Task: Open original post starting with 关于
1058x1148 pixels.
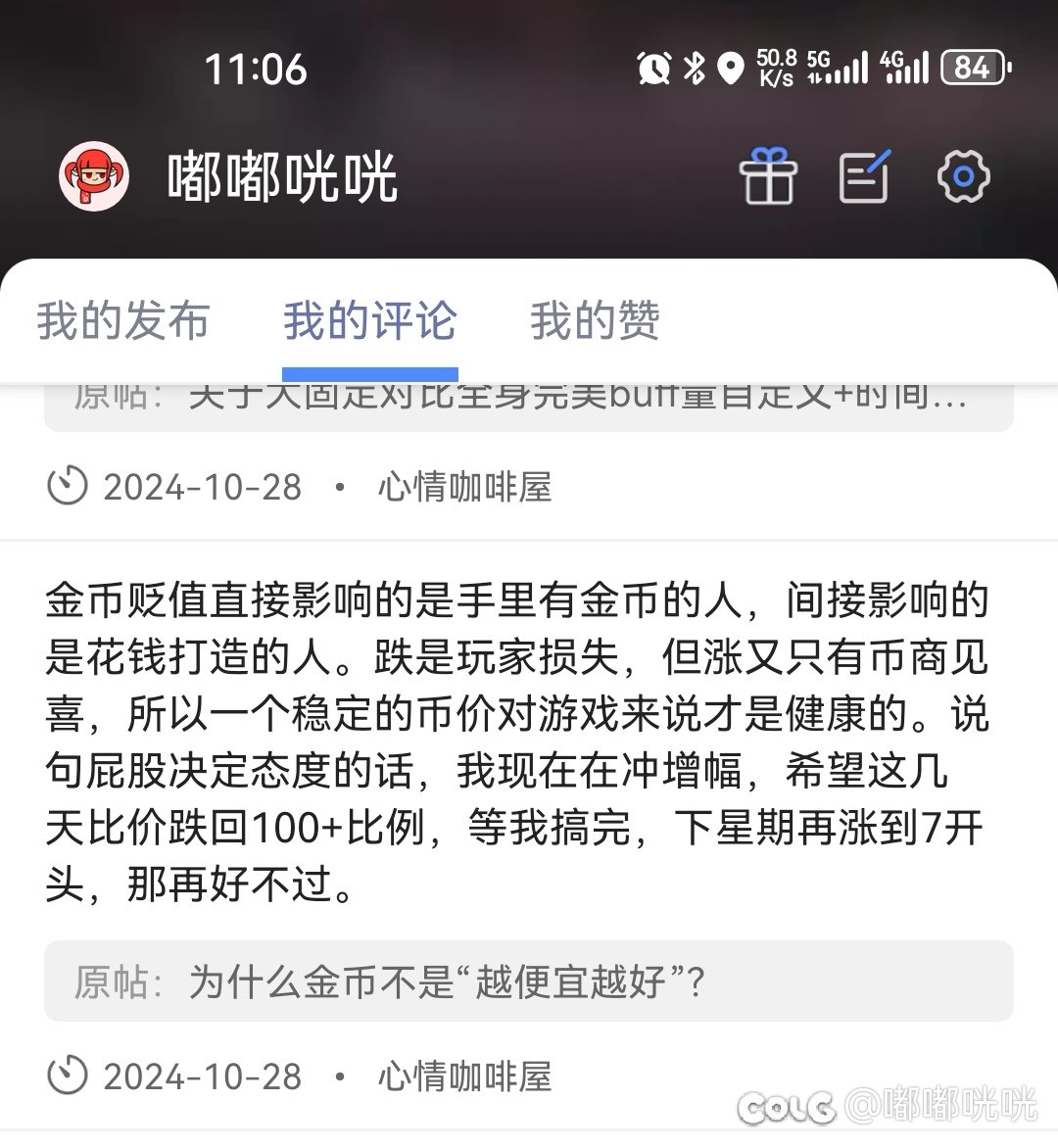Action: coord(528,404)
